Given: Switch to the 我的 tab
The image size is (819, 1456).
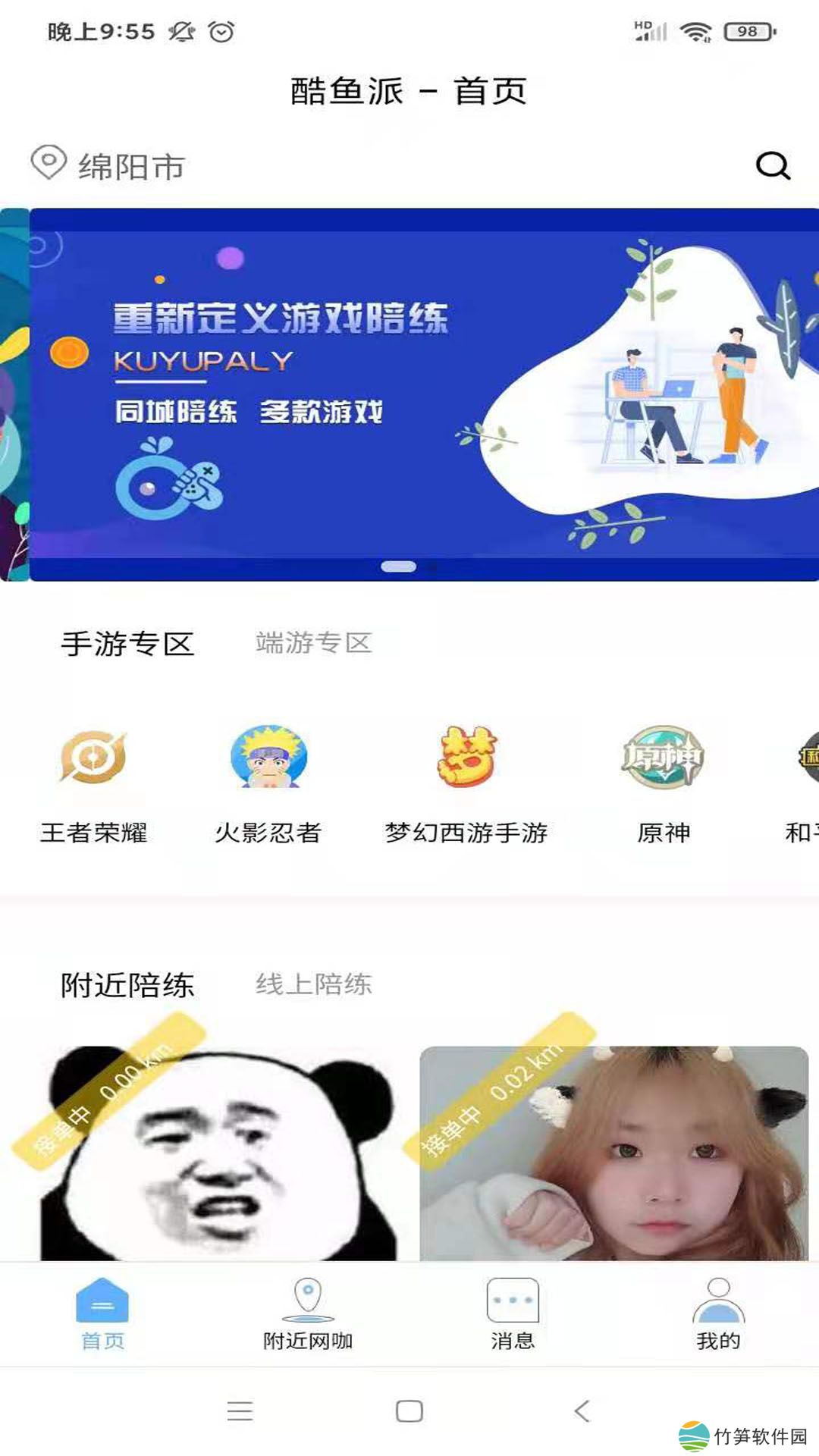Looking at the screenshot, I should pos(718,1313).
